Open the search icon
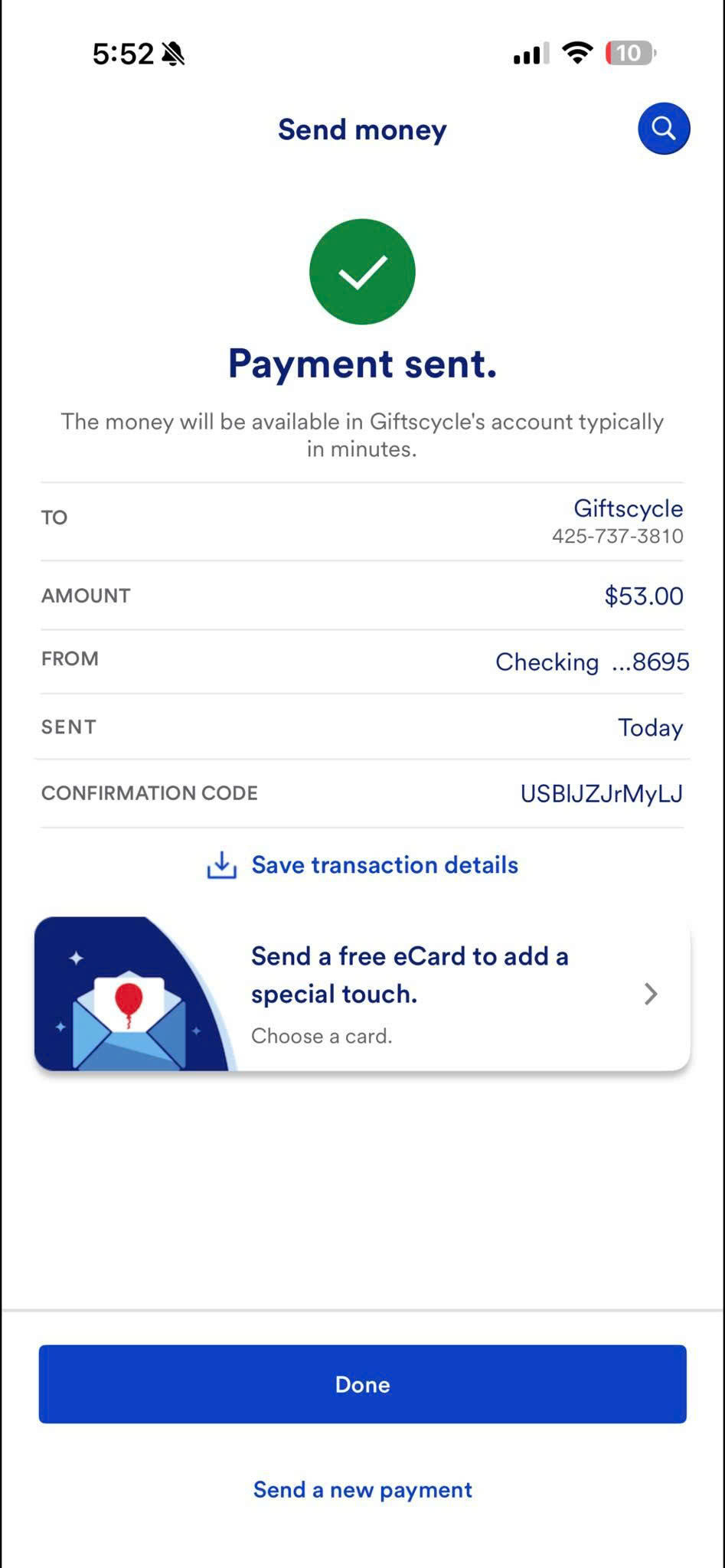725x1568 pixels. coord(664,129)
